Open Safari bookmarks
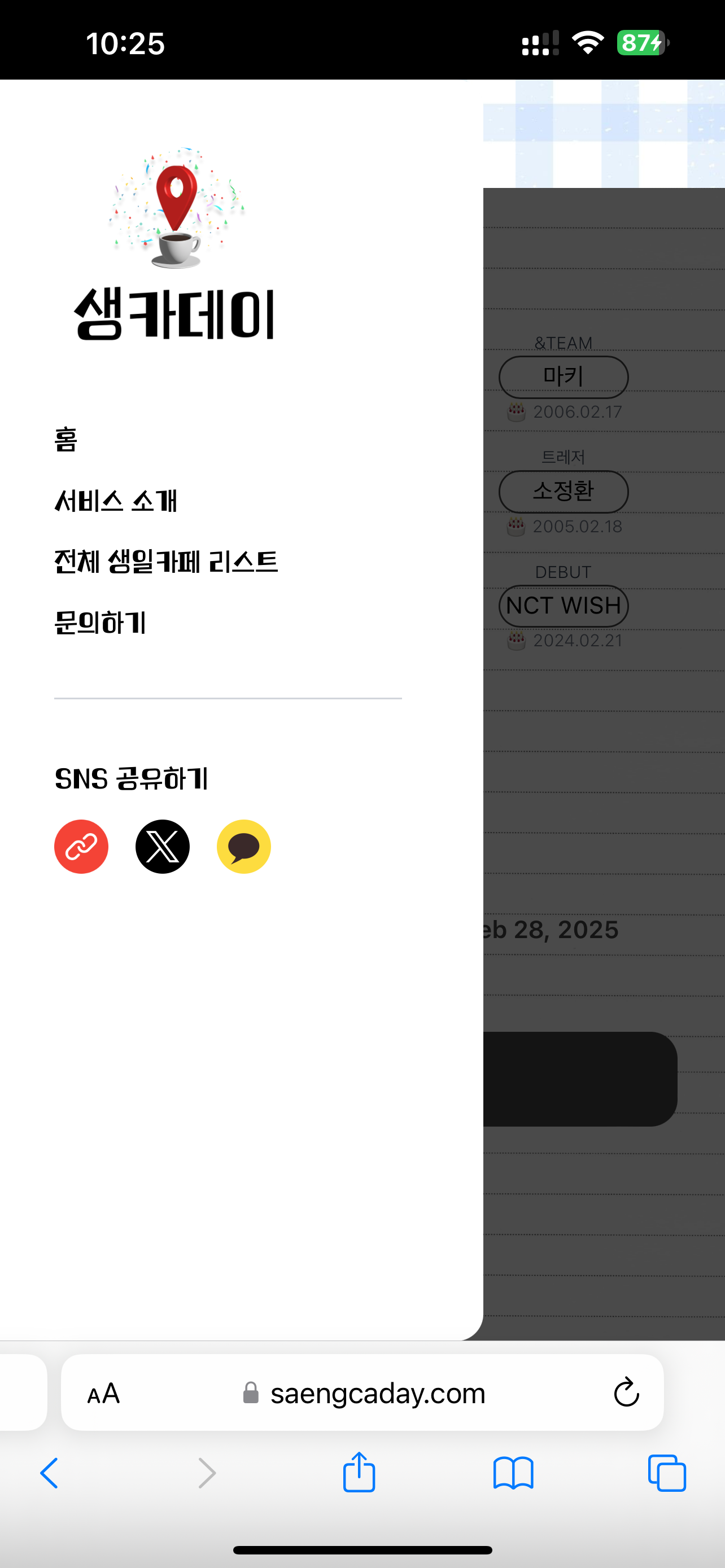The width and height of the screenshot is (725, 1568). click(x=513, y=1473)
